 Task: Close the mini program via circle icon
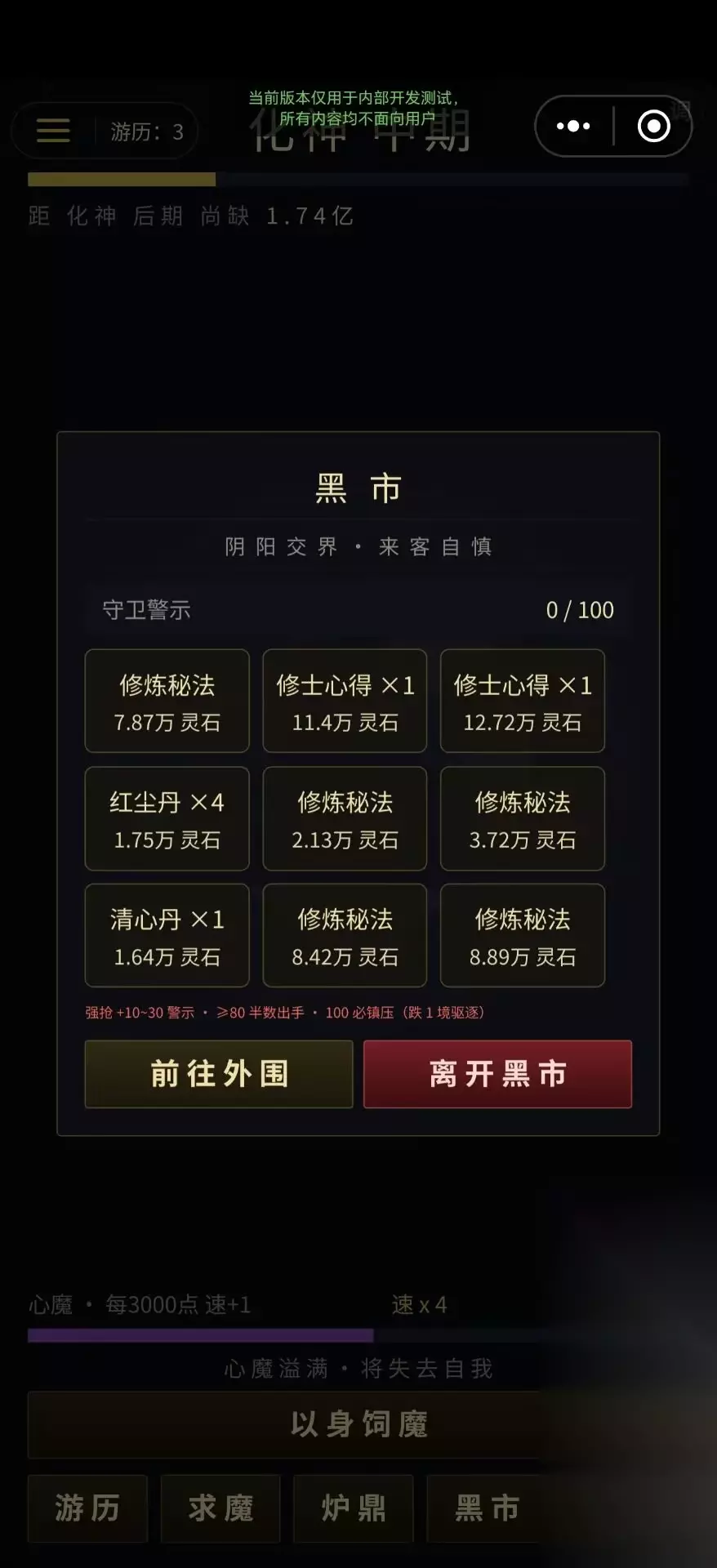tap(653, 126)
